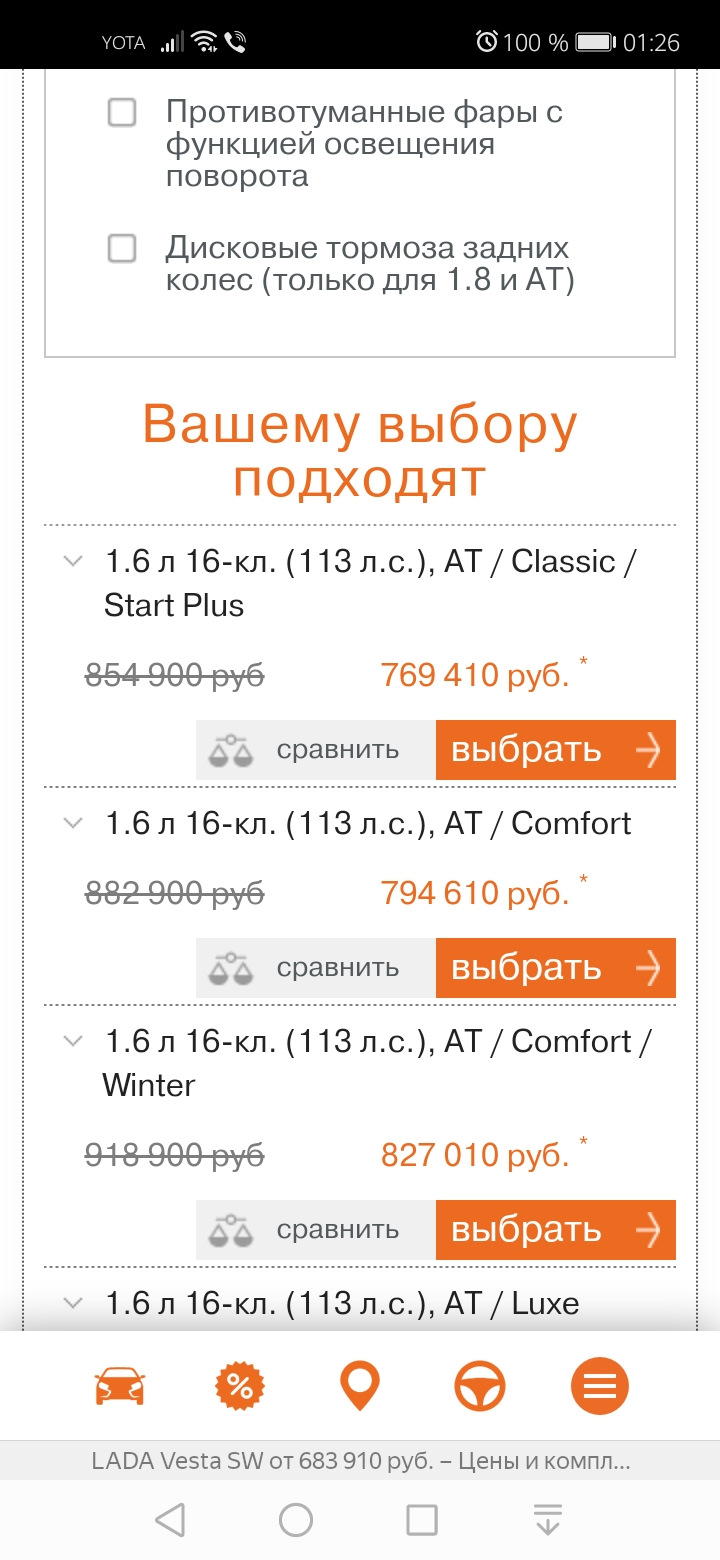Expand the AT / Comfort trim details
720x1560 pixels.
tap(72, 823)
